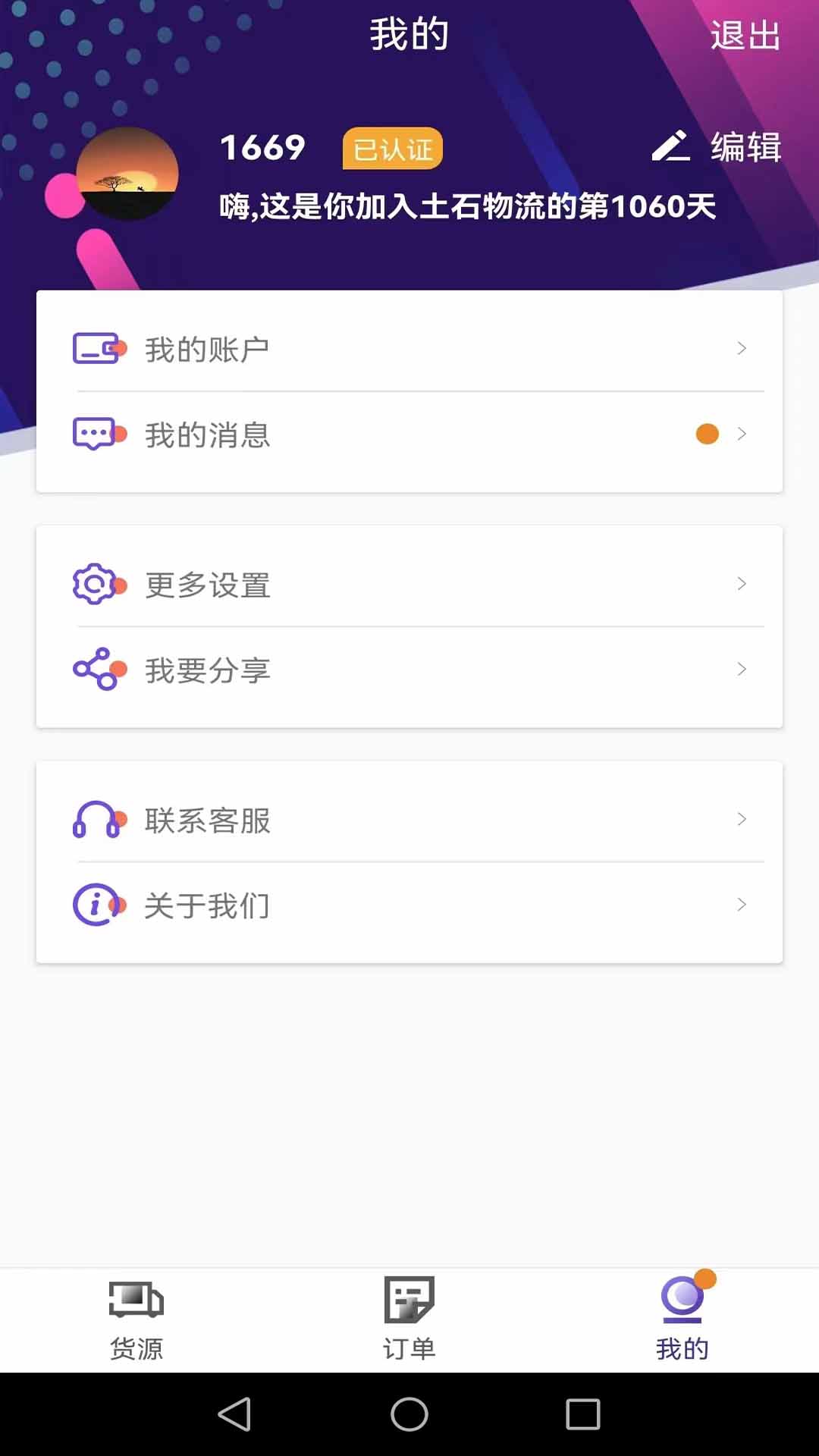Select the 我的 tab
Screen dimensions: 819x1456
coord(682,1319)
